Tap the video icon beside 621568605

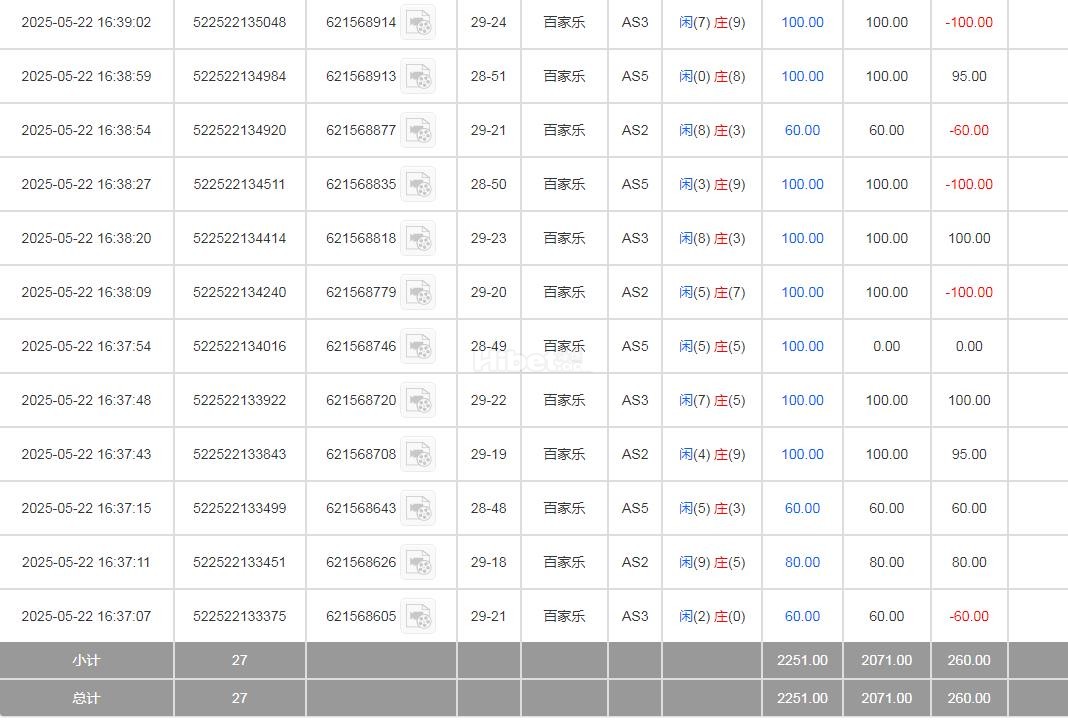click(418, 617)
